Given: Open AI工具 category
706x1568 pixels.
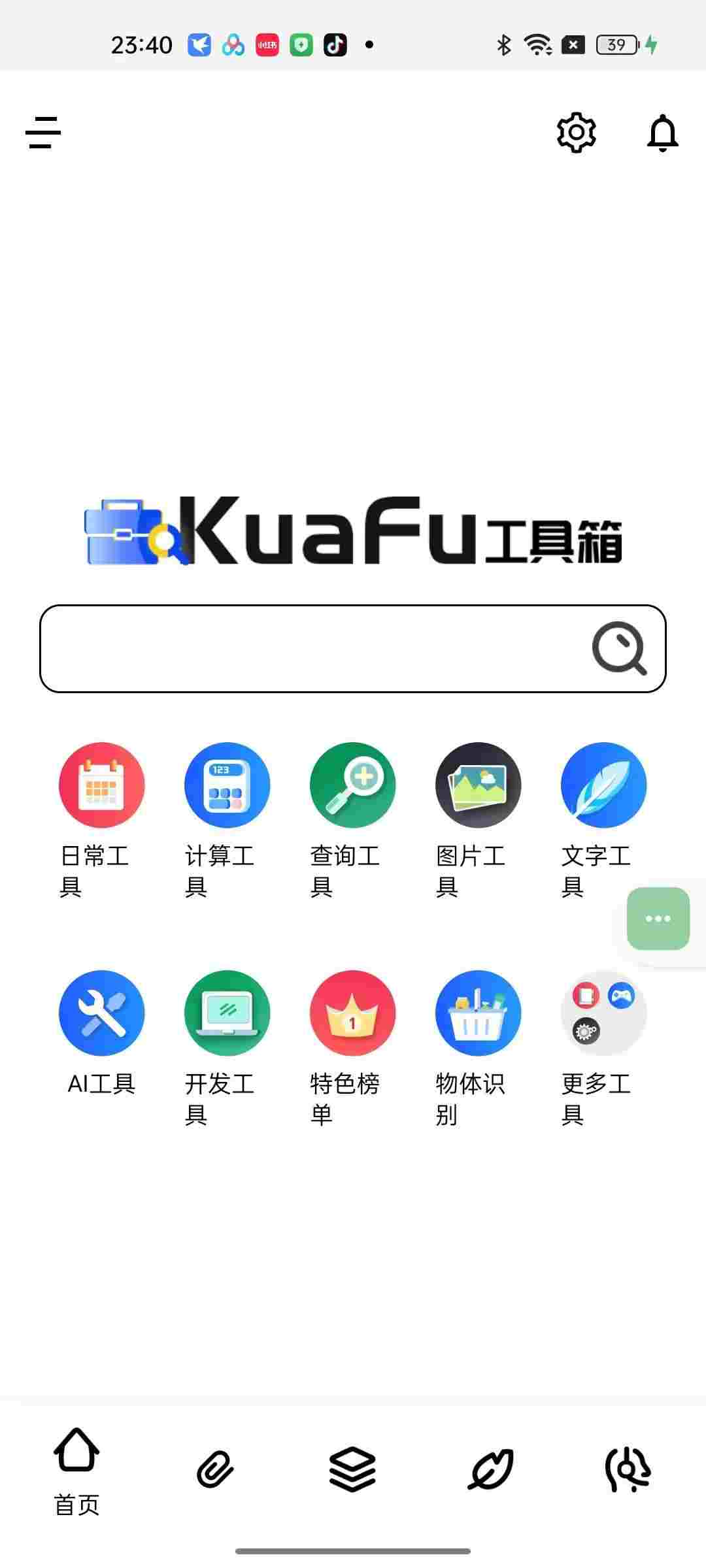Looking at the screenshot, I should [x=101, y=1013].
